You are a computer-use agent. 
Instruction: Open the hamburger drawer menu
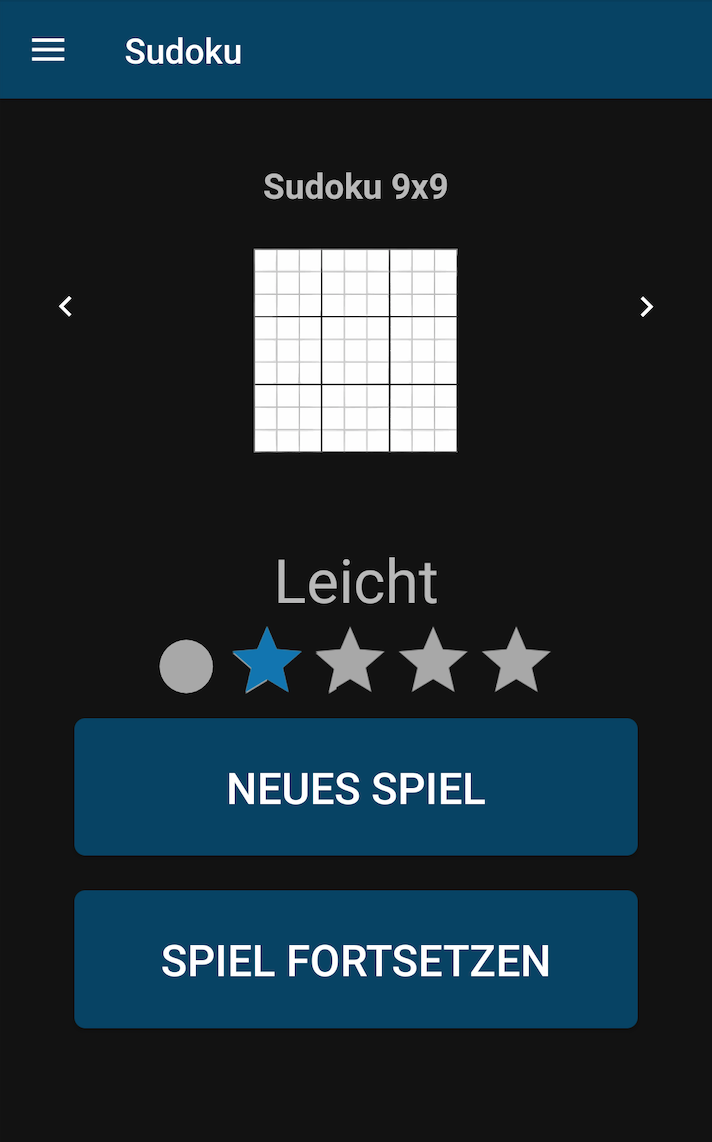click(x=48, y=50)
